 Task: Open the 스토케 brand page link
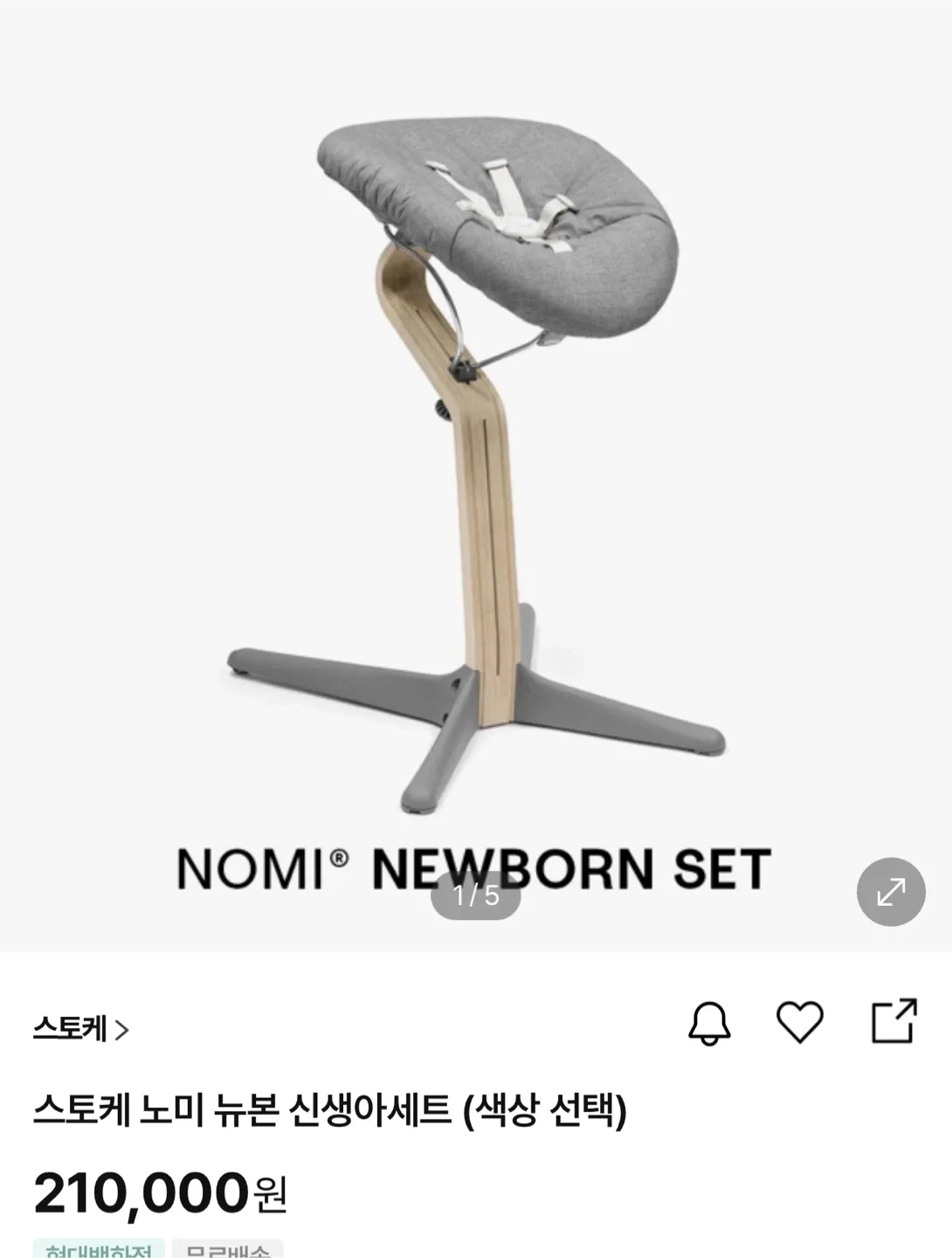(x=80, y=1029)
